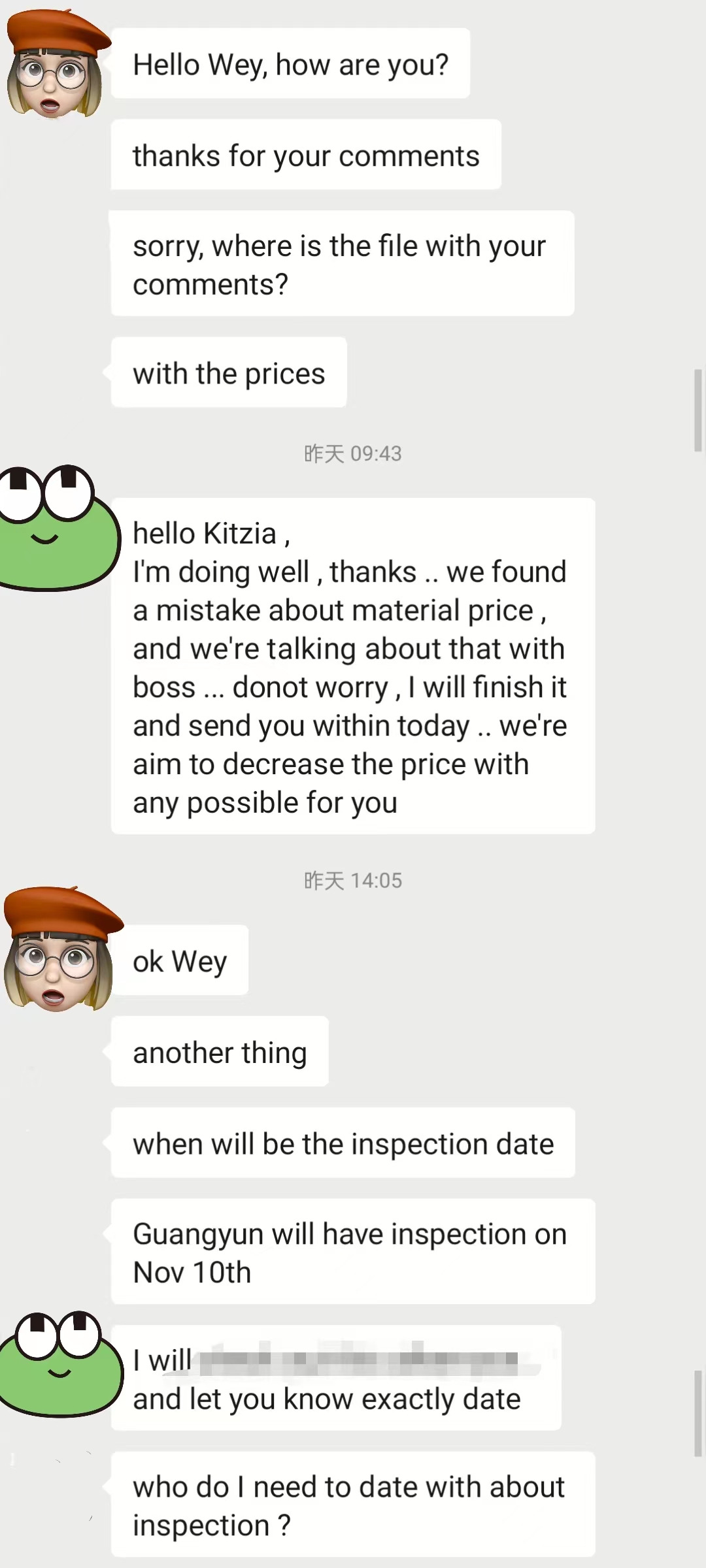
Task: Select the 'thanks for your comments' bubble
Action: pyautogui.click(x=305, y=155)
